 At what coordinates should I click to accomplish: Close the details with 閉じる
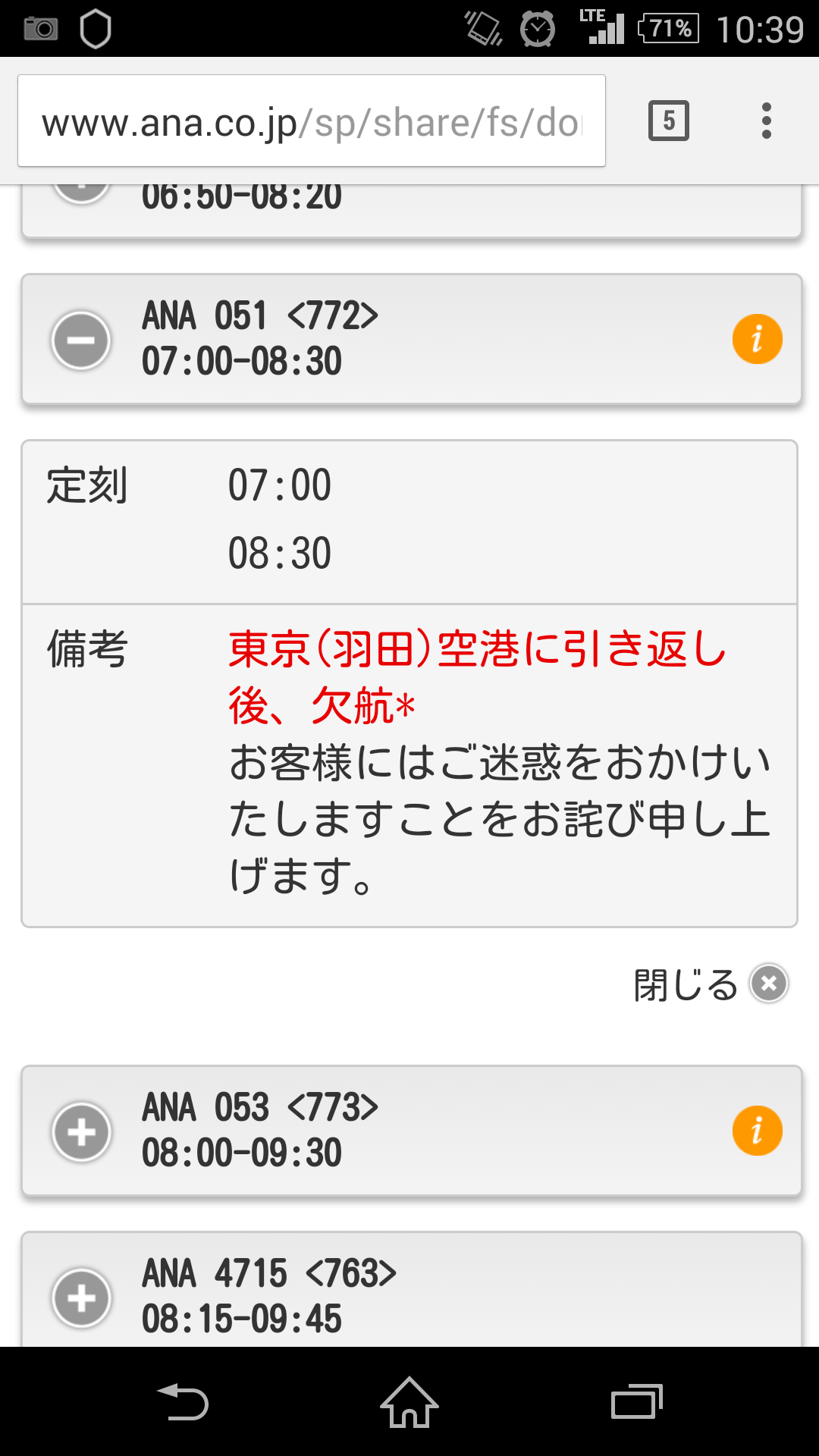click(x=769, y=984)
